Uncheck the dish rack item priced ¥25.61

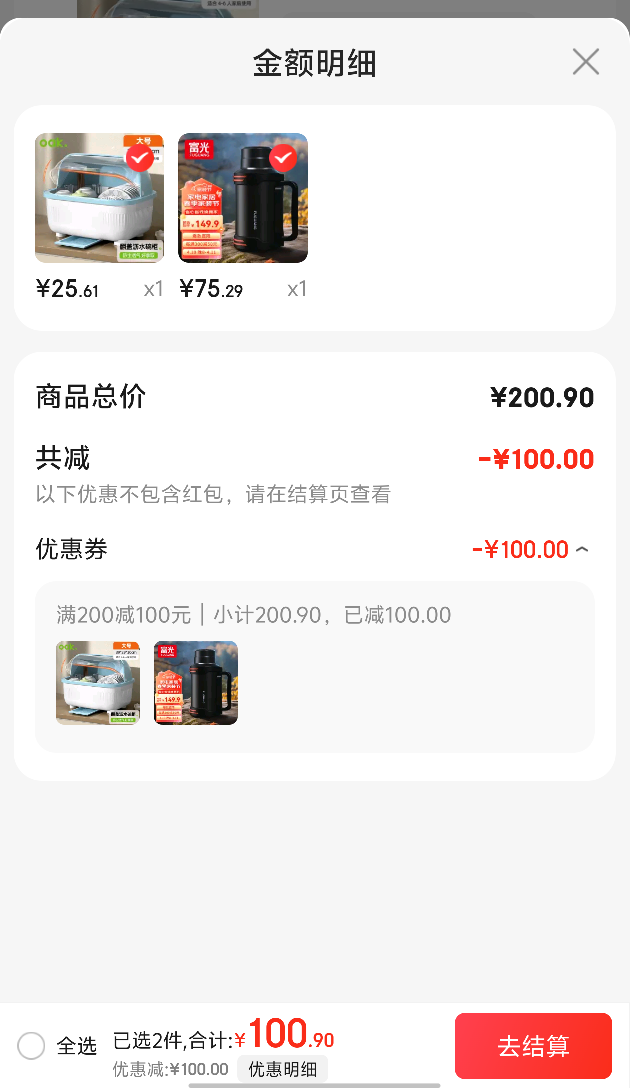[x=140, y=158]
